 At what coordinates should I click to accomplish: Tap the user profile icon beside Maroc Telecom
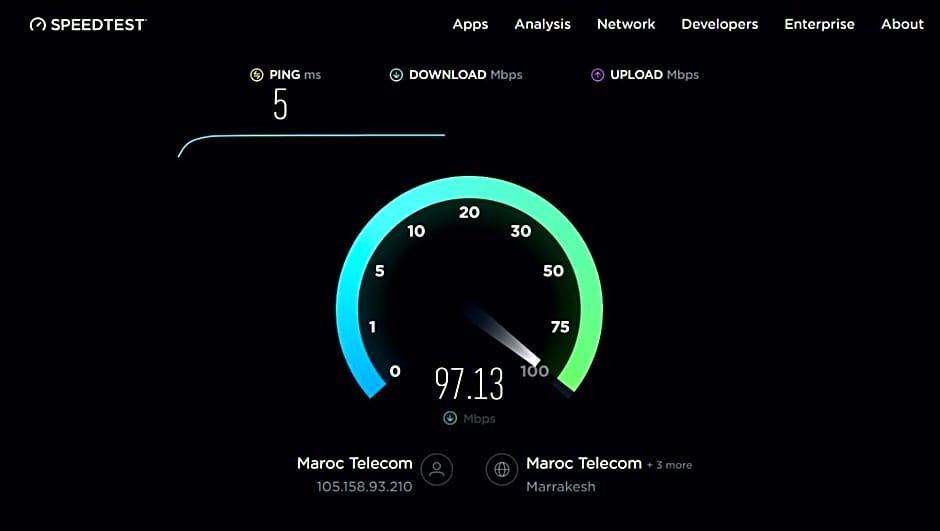436,469
